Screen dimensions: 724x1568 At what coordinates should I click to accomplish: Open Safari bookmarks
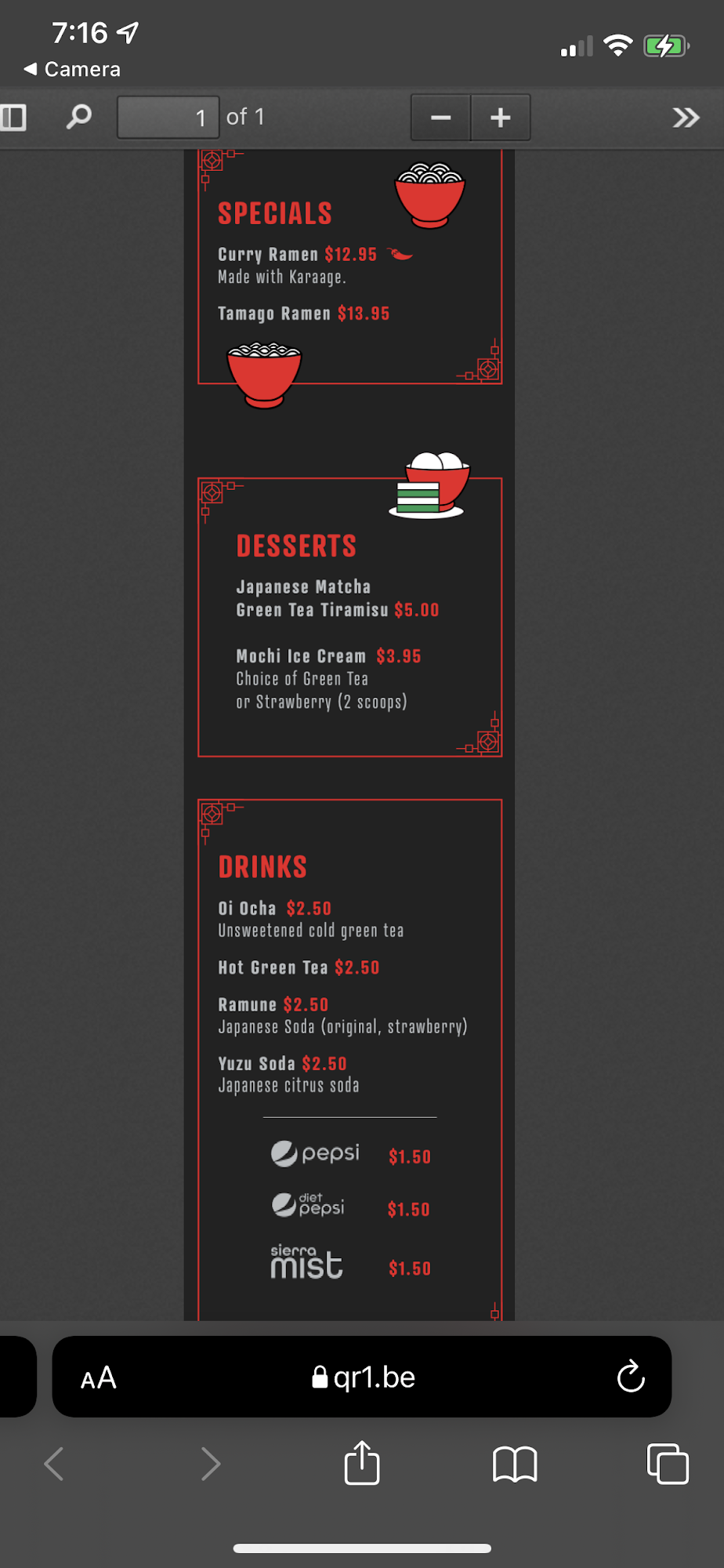pyautogui.click(x=515, y=1464)
